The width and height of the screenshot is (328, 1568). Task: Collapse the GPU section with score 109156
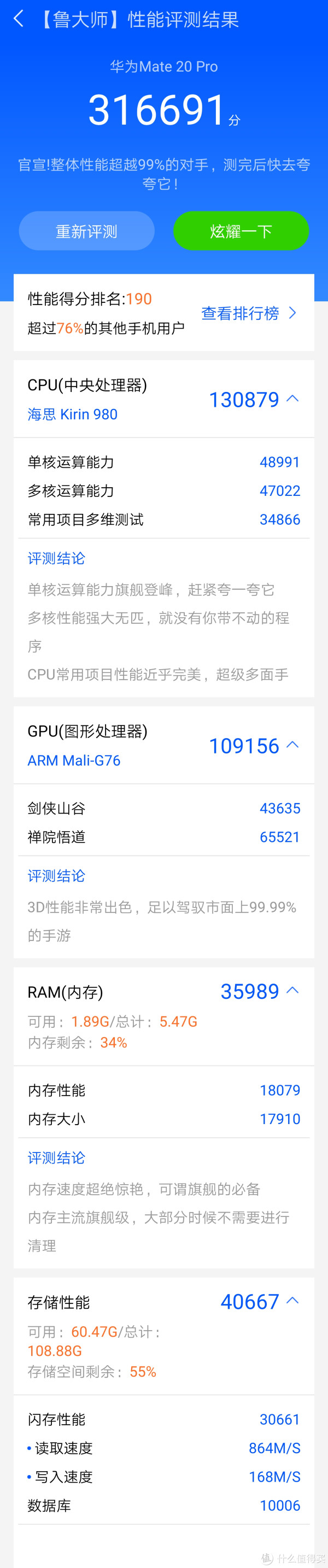coord(292,745)
